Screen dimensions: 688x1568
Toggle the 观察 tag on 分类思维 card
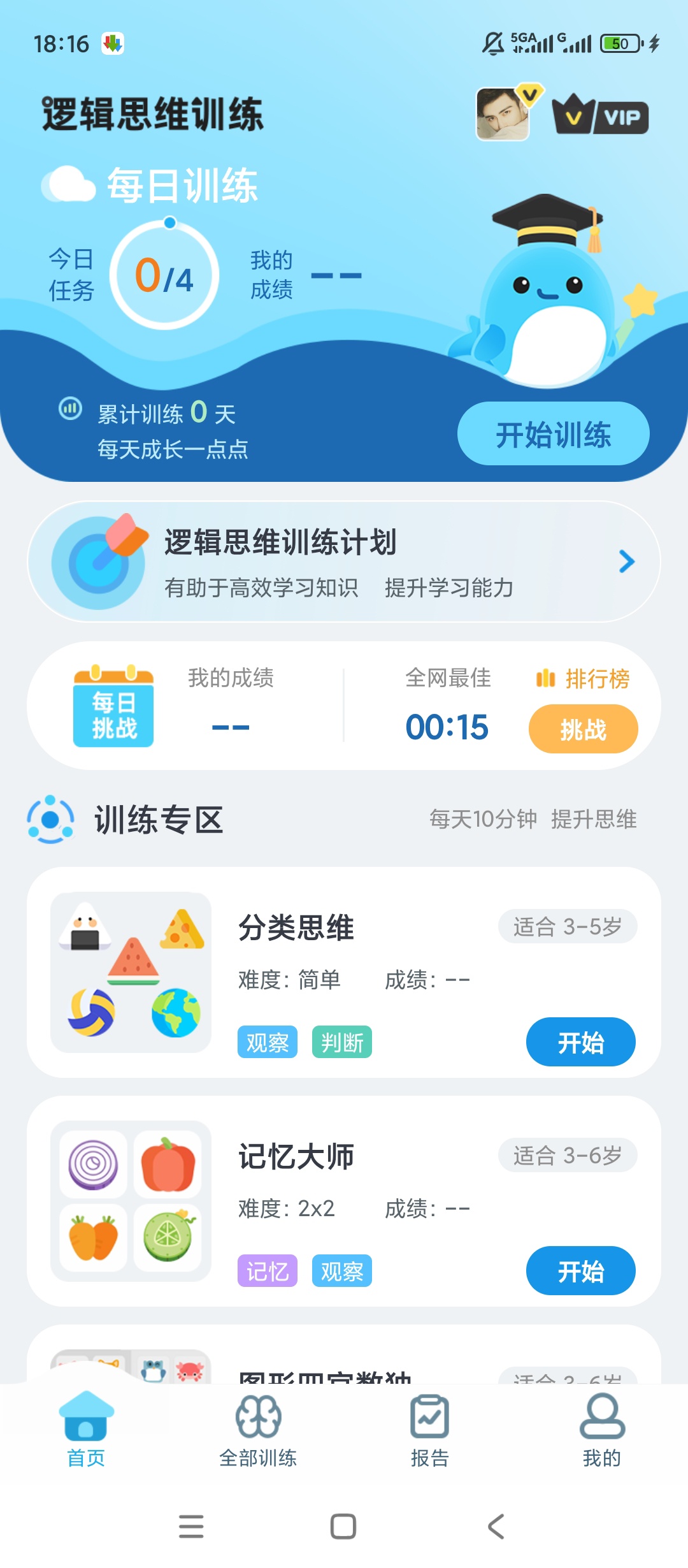(267, 1042)
